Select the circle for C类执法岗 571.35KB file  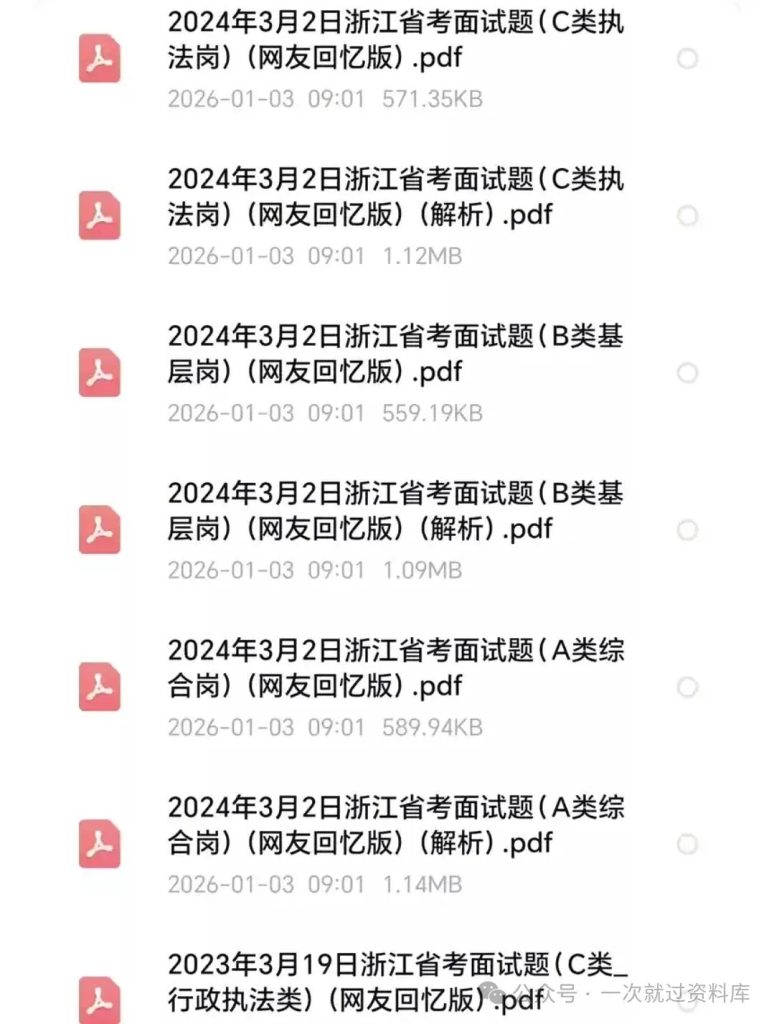click(x=687, y=59)
